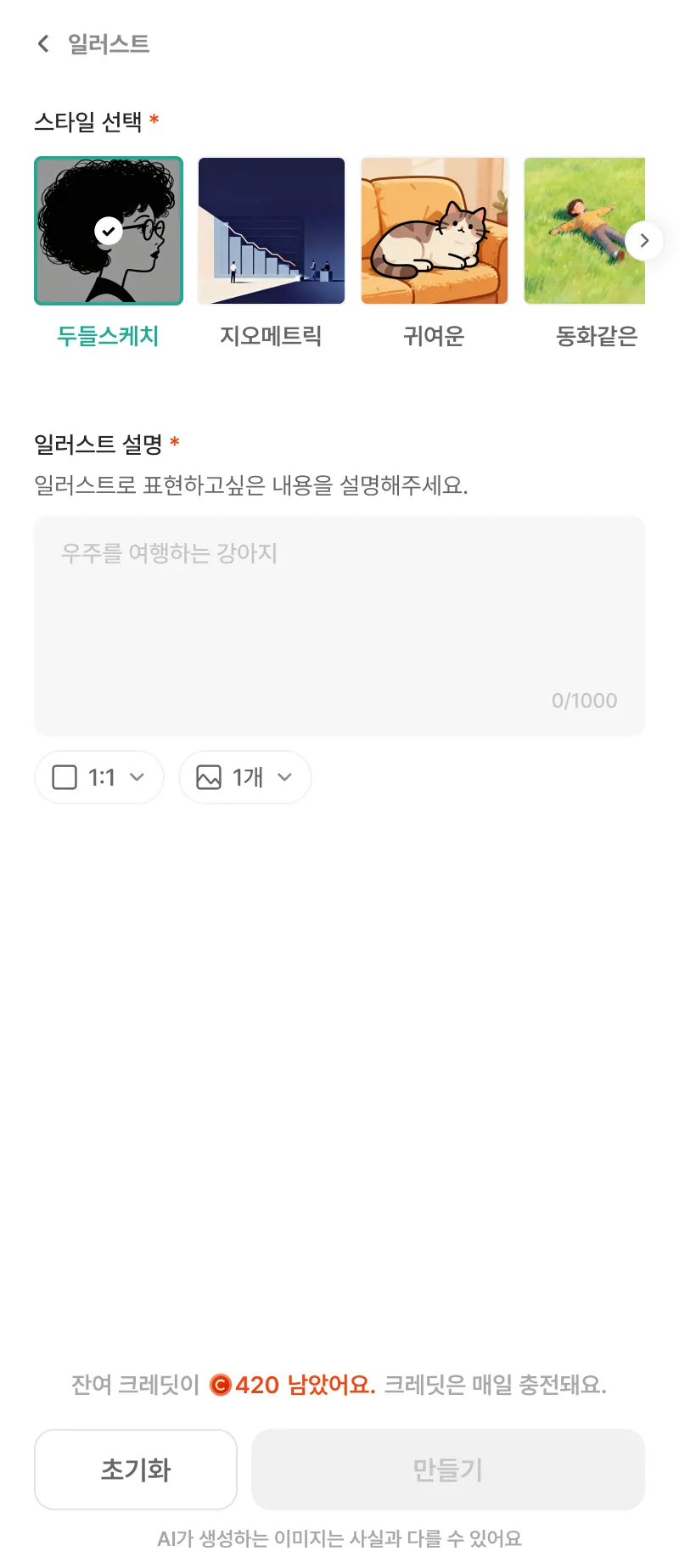The image size is (679, 1568).
Task: Show more styles with the right arrow
Action: [644, 240]
